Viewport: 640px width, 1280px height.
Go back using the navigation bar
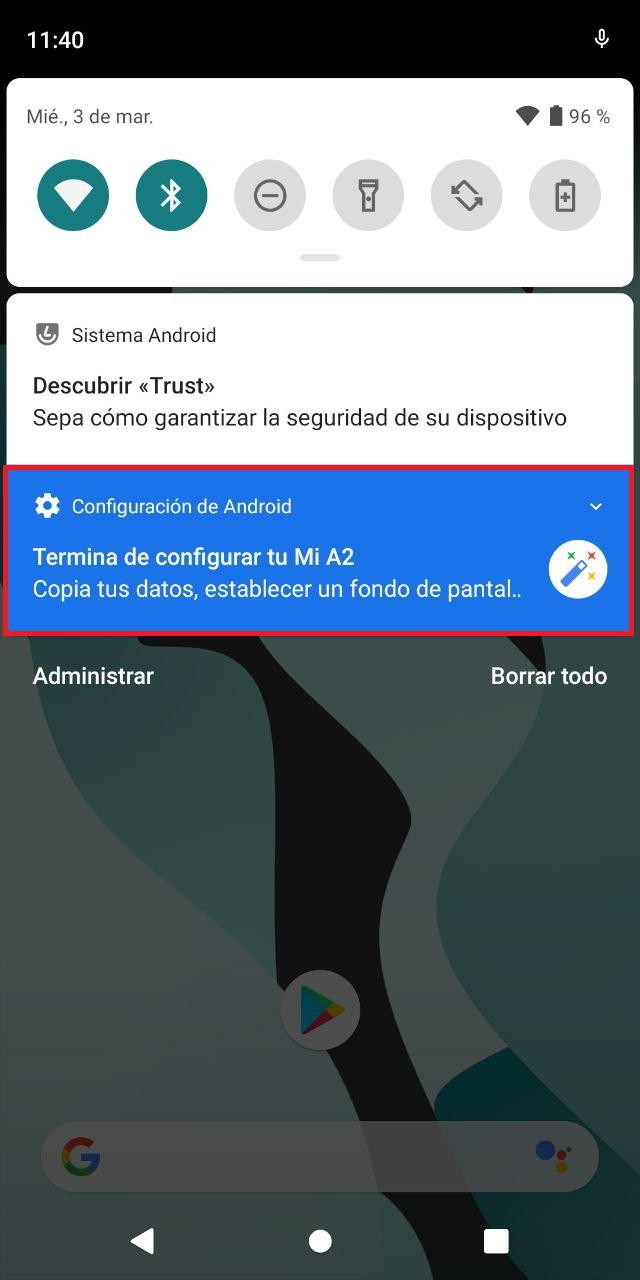(143, 1241)
